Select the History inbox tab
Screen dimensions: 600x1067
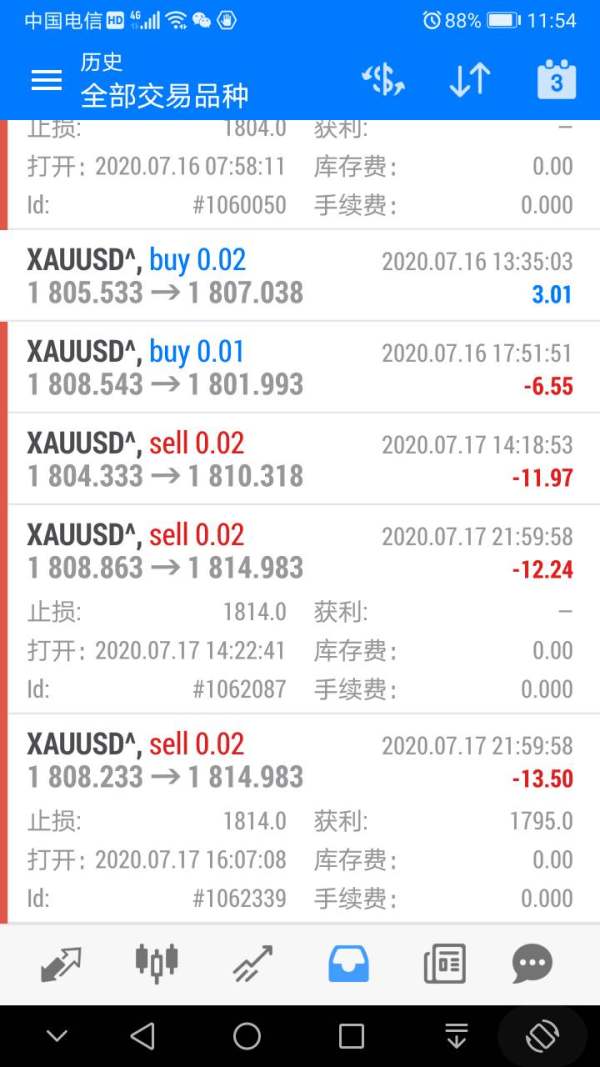[x=348, y=963]
